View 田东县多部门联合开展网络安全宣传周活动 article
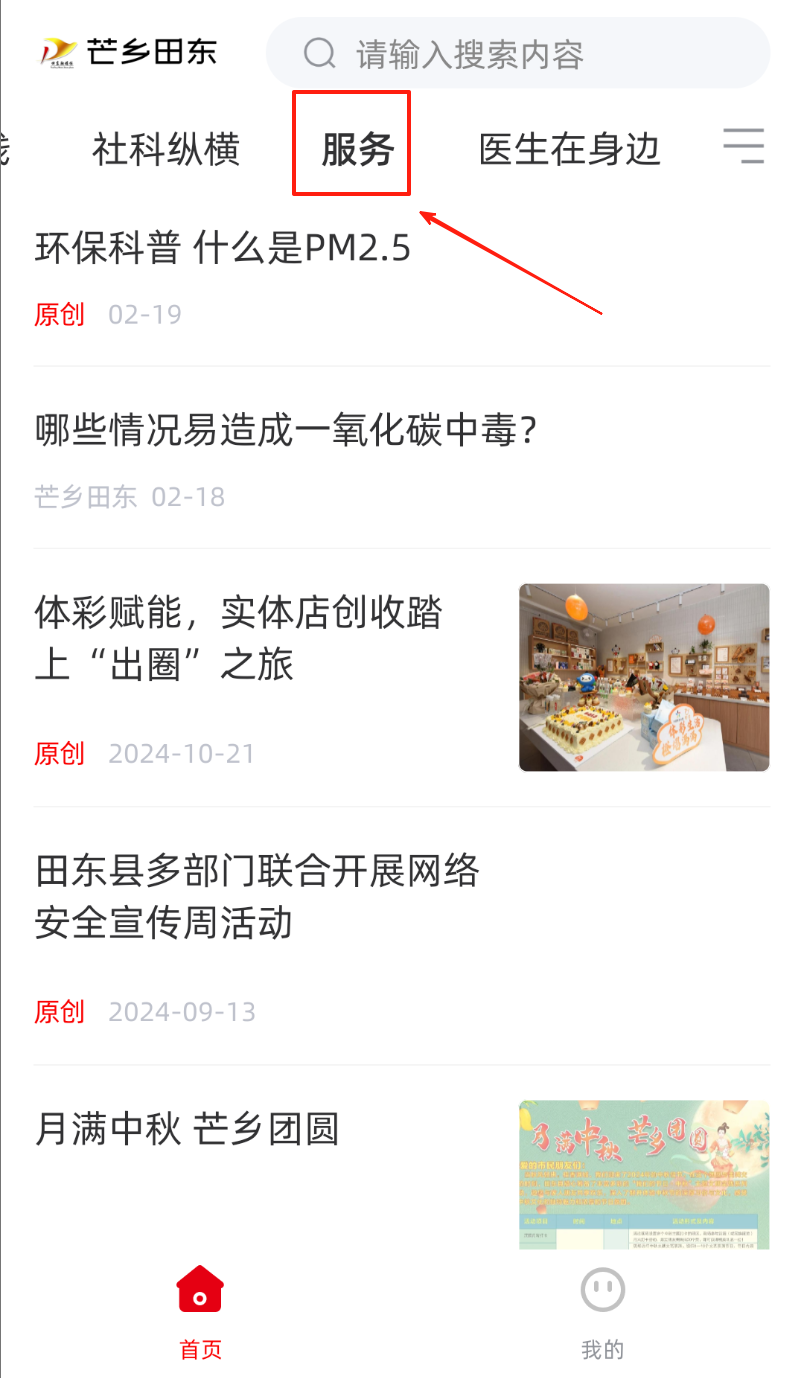 pyautogui.click(x=257, y=896)
